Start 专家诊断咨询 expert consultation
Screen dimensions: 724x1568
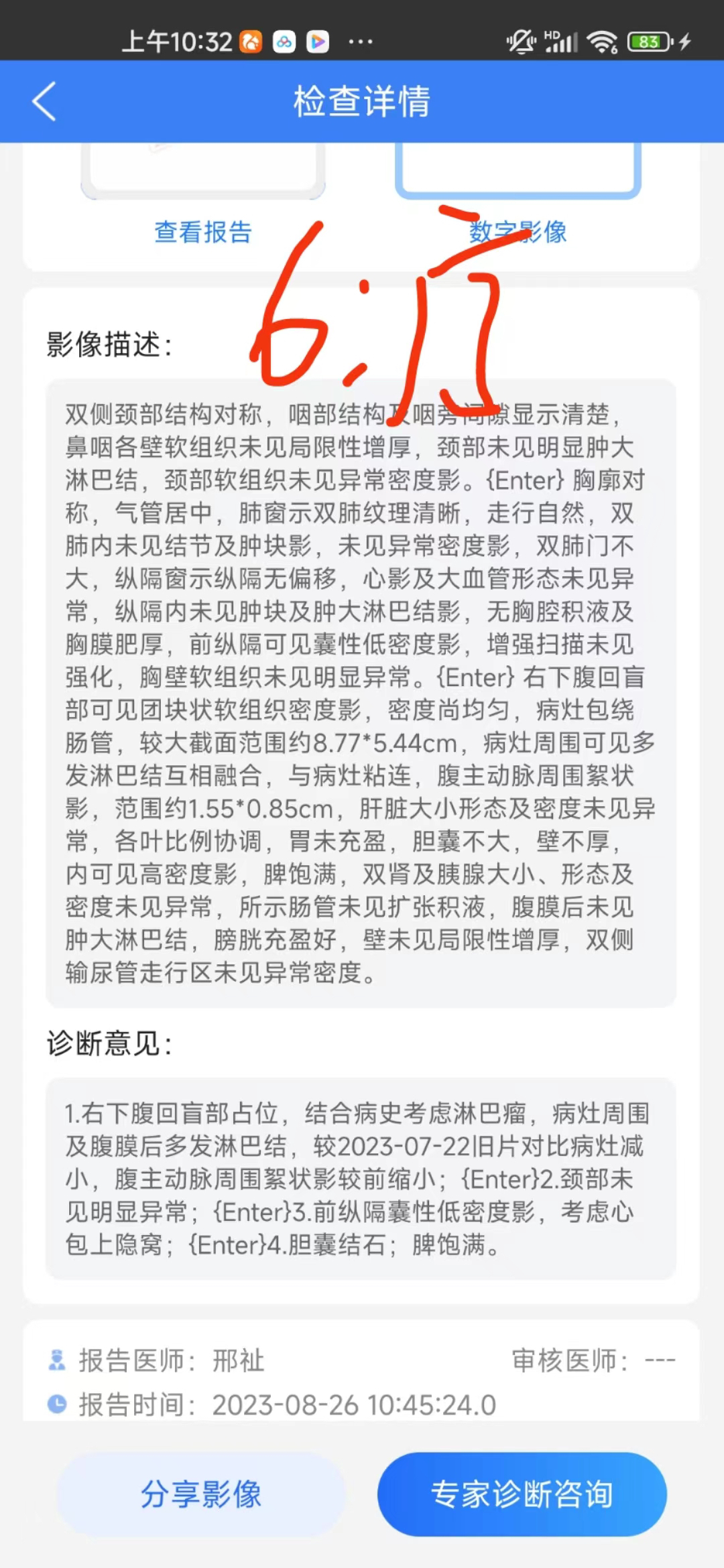point(522,1494)
